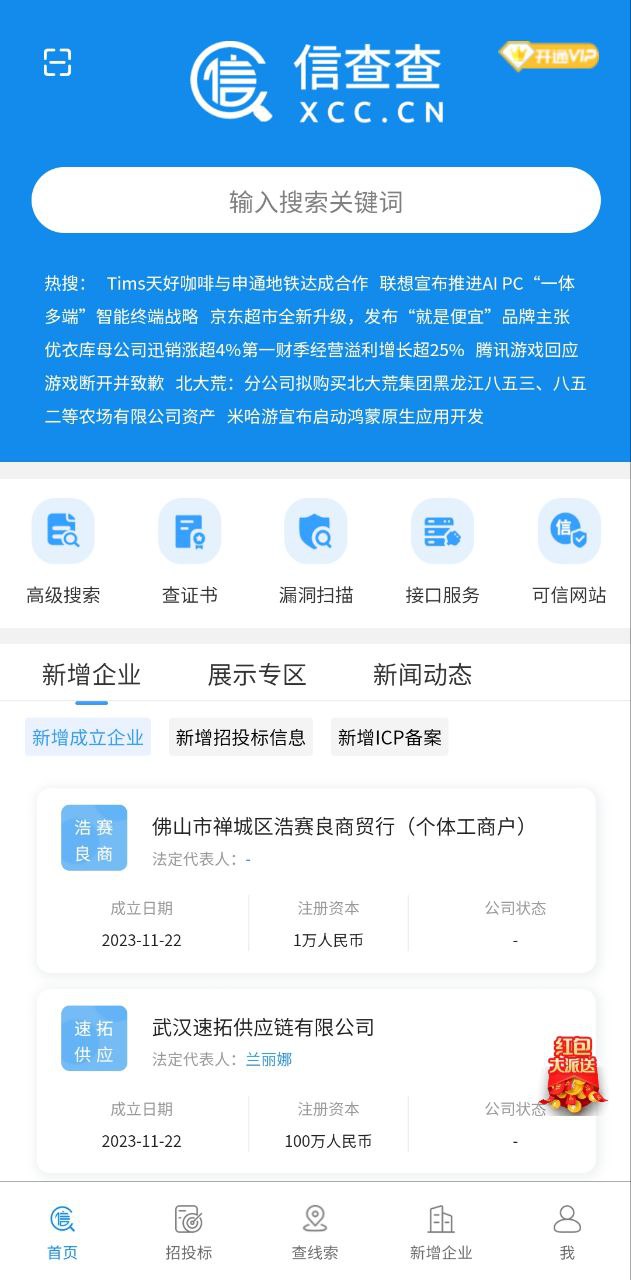This screenshot has width=631, height=1280.
Task: Select the 新增ICP备案 chip
Action: click(x=390, y=738)
